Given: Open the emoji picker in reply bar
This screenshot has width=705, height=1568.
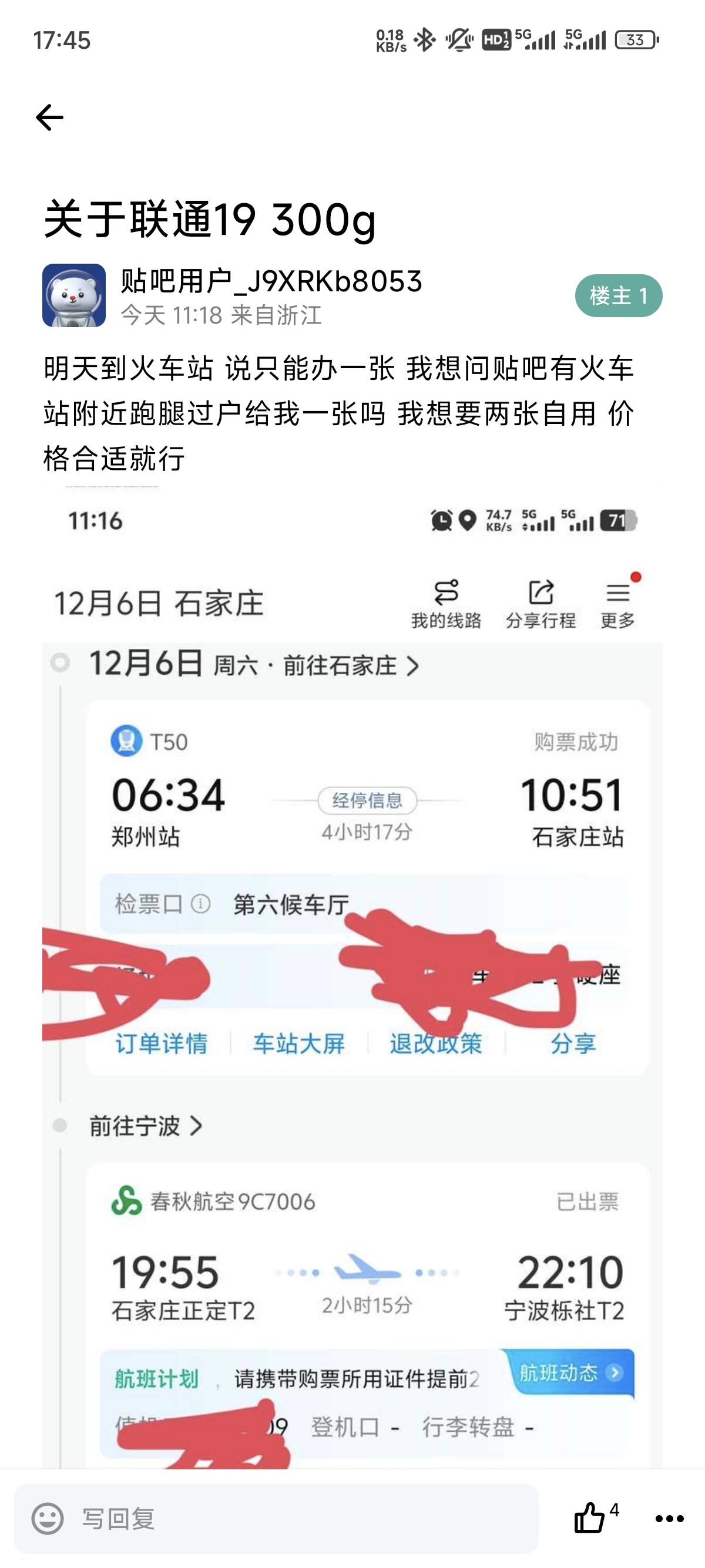Looking at the screenshot, I should tap(48, 1519).
